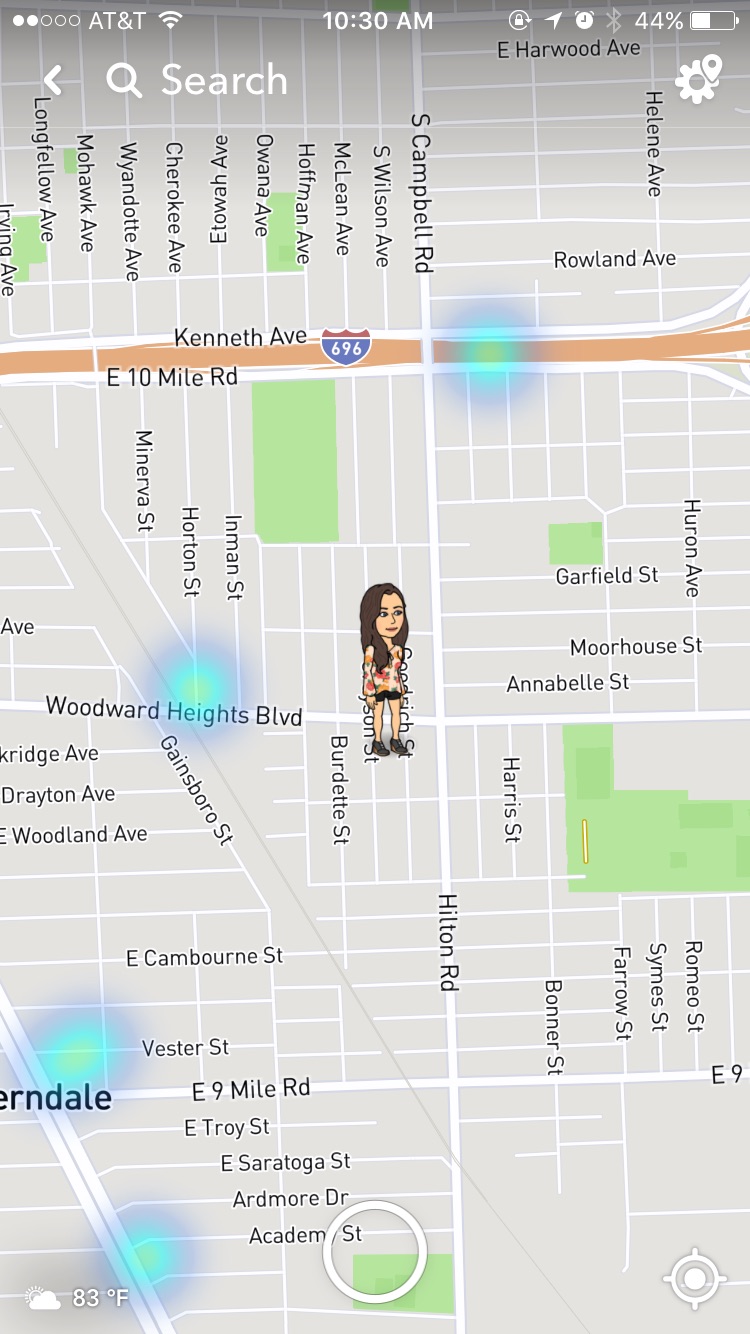View heatmap hotspot near Vester St
The height and width of the screenshot is (1334, 750).
click(76, 1052)
